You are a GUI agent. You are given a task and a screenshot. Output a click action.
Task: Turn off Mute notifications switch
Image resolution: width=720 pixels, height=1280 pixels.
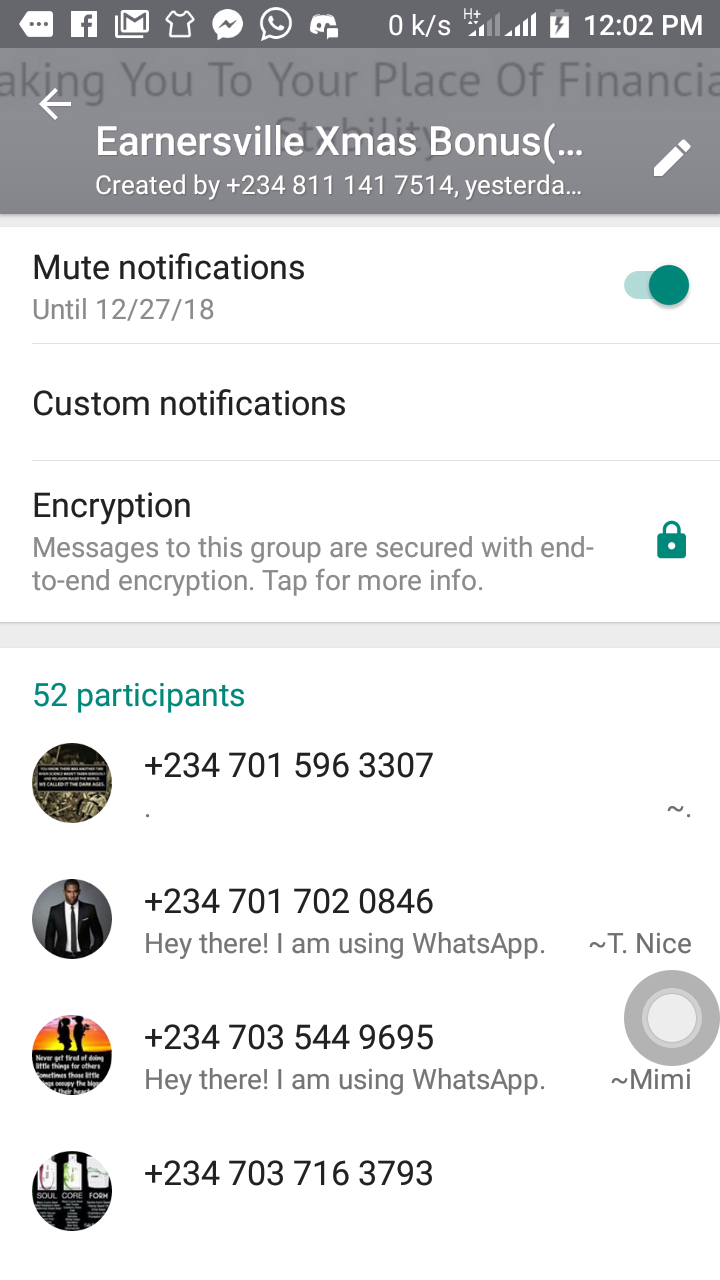657,286
